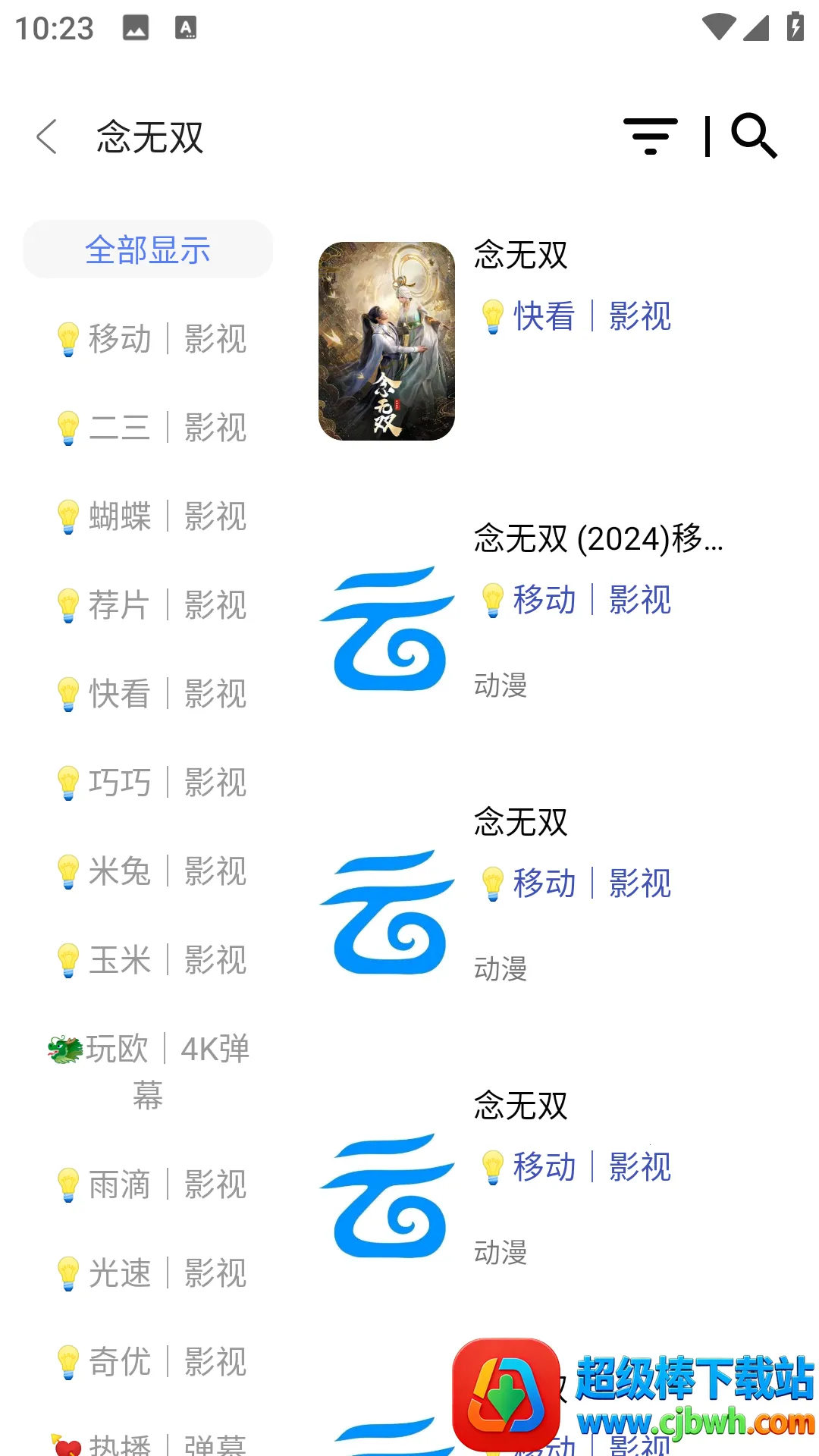View results from 雨滴 | 影视
The width and height of the screenshot is (819, 1456).
point(152,1185)
